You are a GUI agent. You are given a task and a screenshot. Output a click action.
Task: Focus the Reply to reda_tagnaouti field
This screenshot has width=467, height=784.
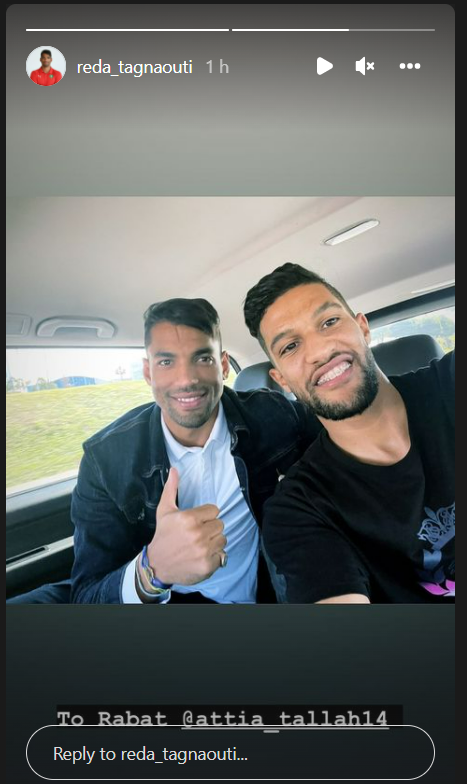(x=230, y=753)
